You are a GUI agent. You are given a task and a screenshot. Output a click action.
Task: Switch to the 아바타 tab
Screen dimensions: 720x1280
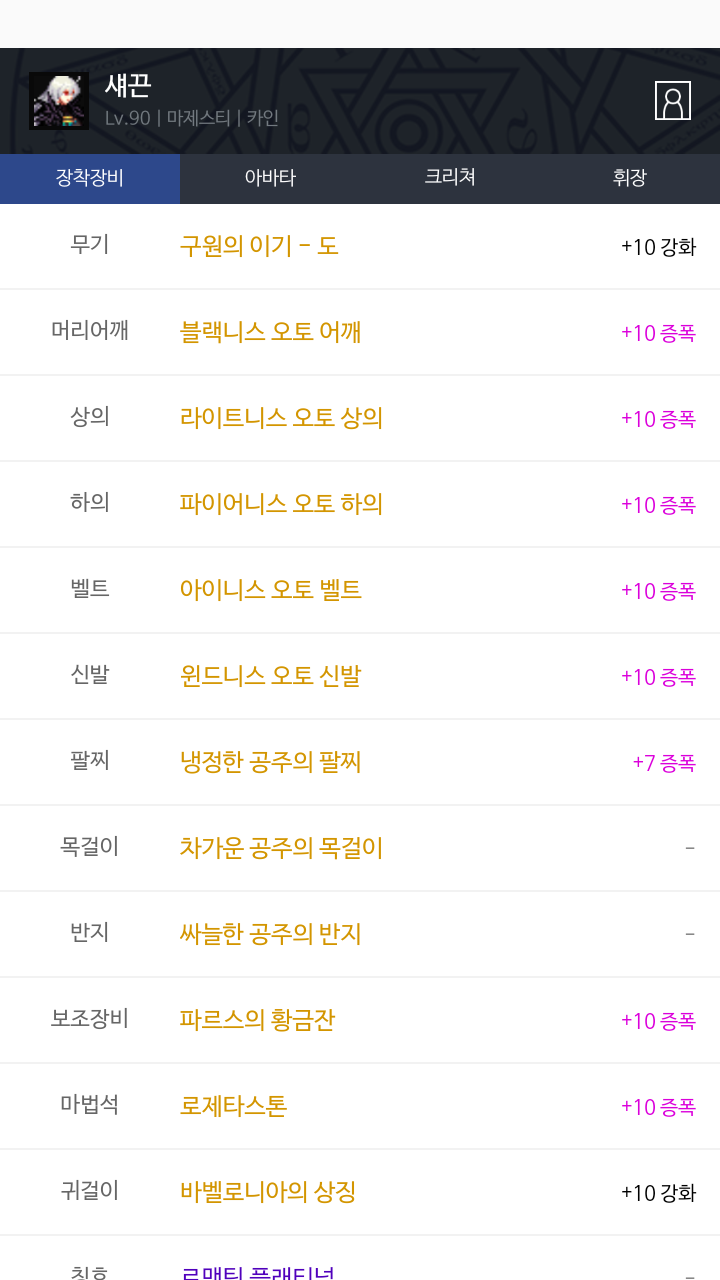[270, 179]
